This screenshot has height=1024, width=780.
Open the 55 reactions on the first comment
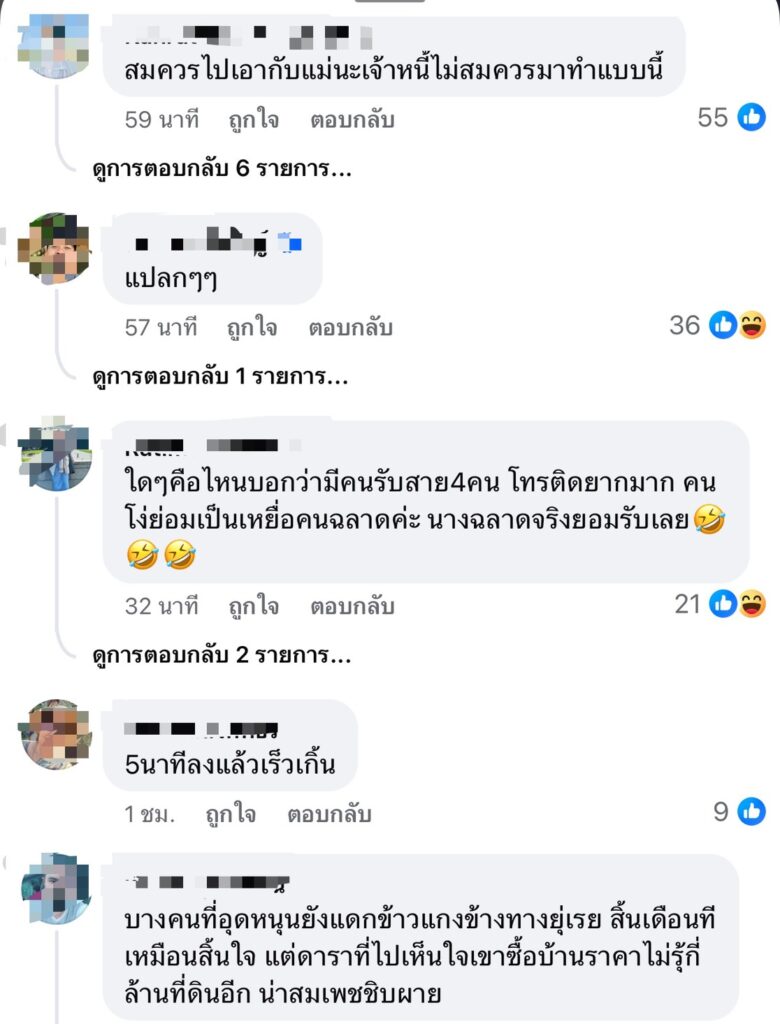(x=731, y=118)
